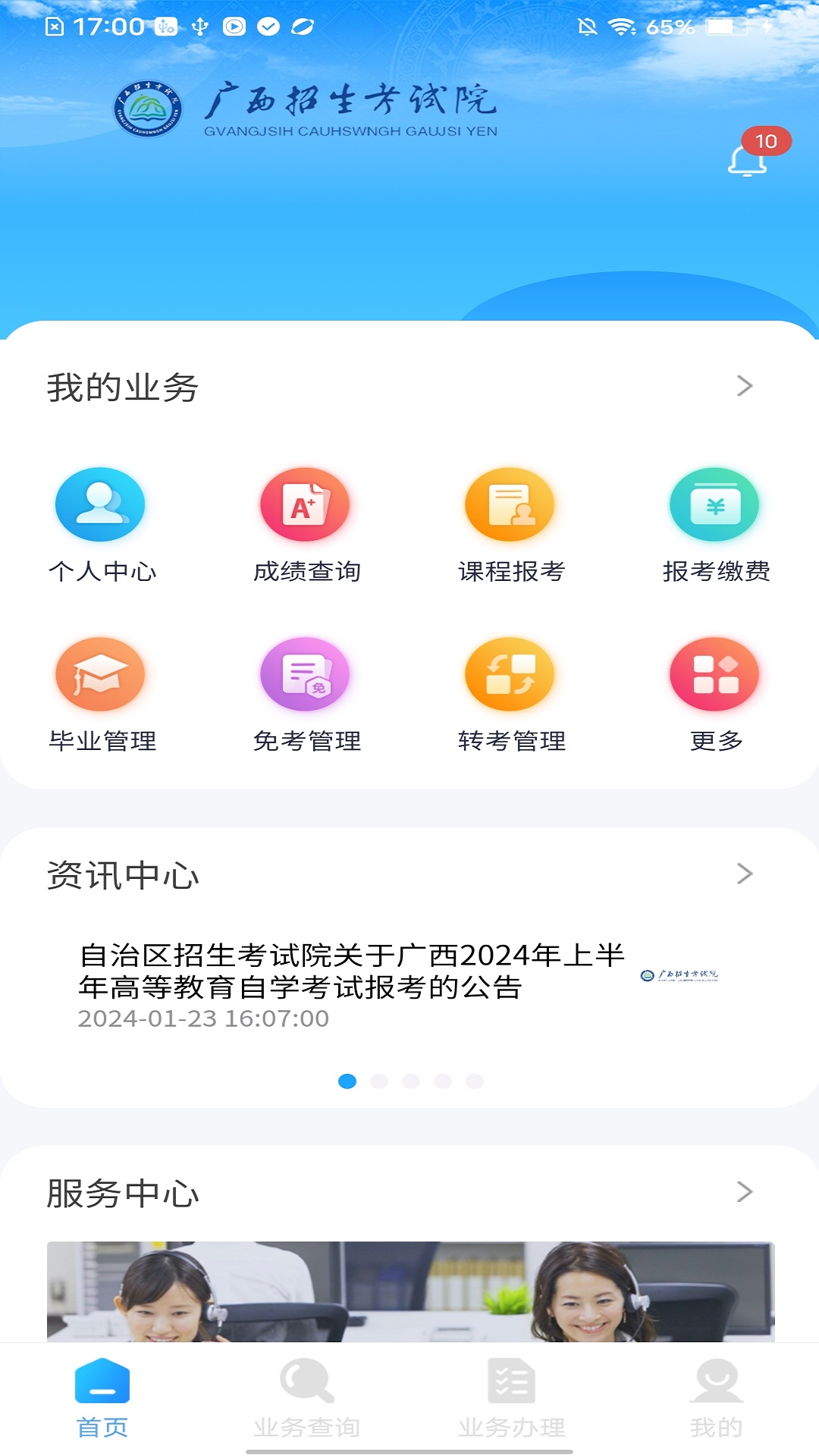Open the 2024 self-study exam announcement
Viewport: 819px width, 1456px height.
(356, 978)
